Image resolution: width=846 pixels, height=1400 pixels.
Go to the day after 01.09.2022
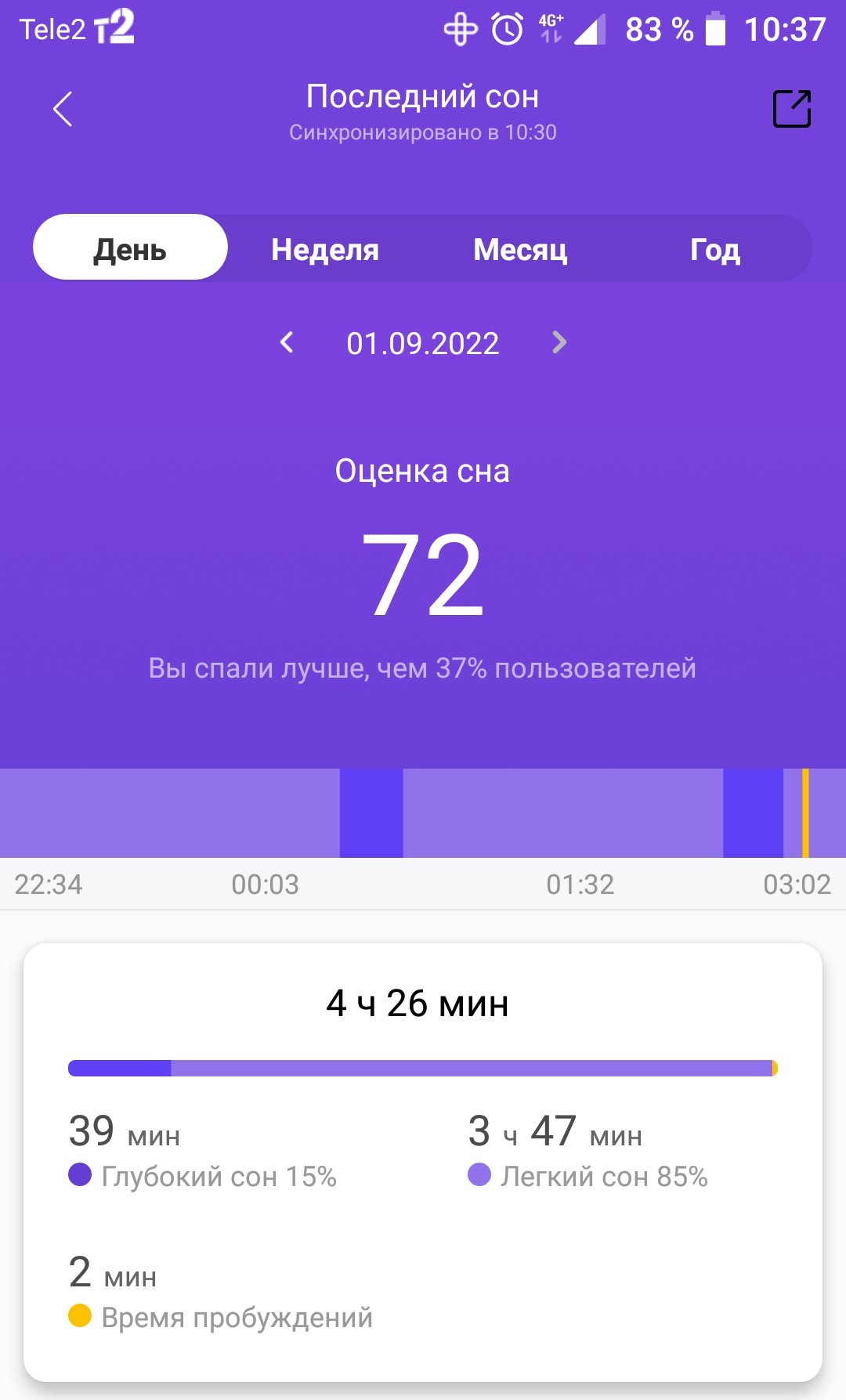559,342
